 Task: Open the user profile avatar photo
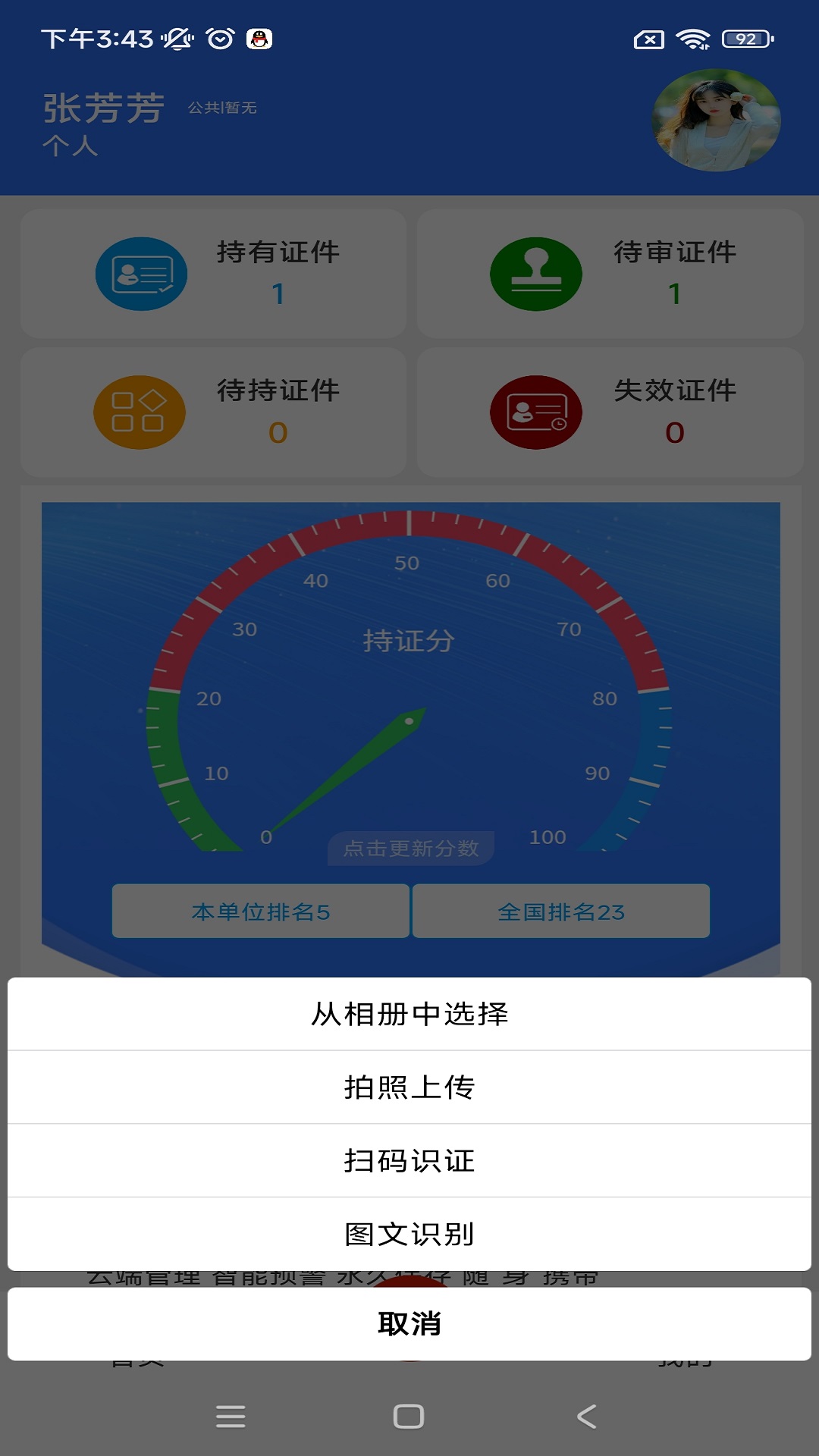(x=715, y=121)
